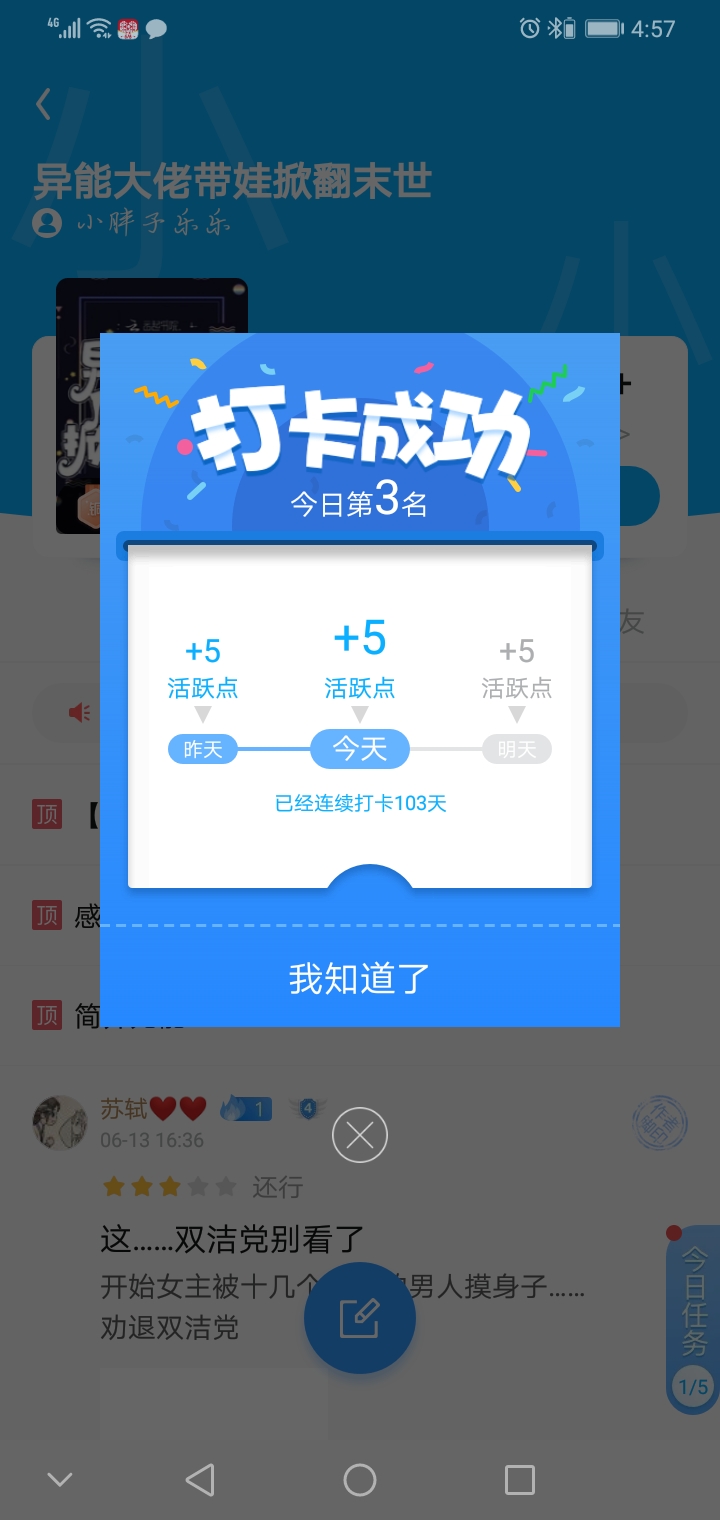The height and width of the screenshot is (1520, 720).
Task: Tap the 我知道了 button
Action: [x=359, y=978]
